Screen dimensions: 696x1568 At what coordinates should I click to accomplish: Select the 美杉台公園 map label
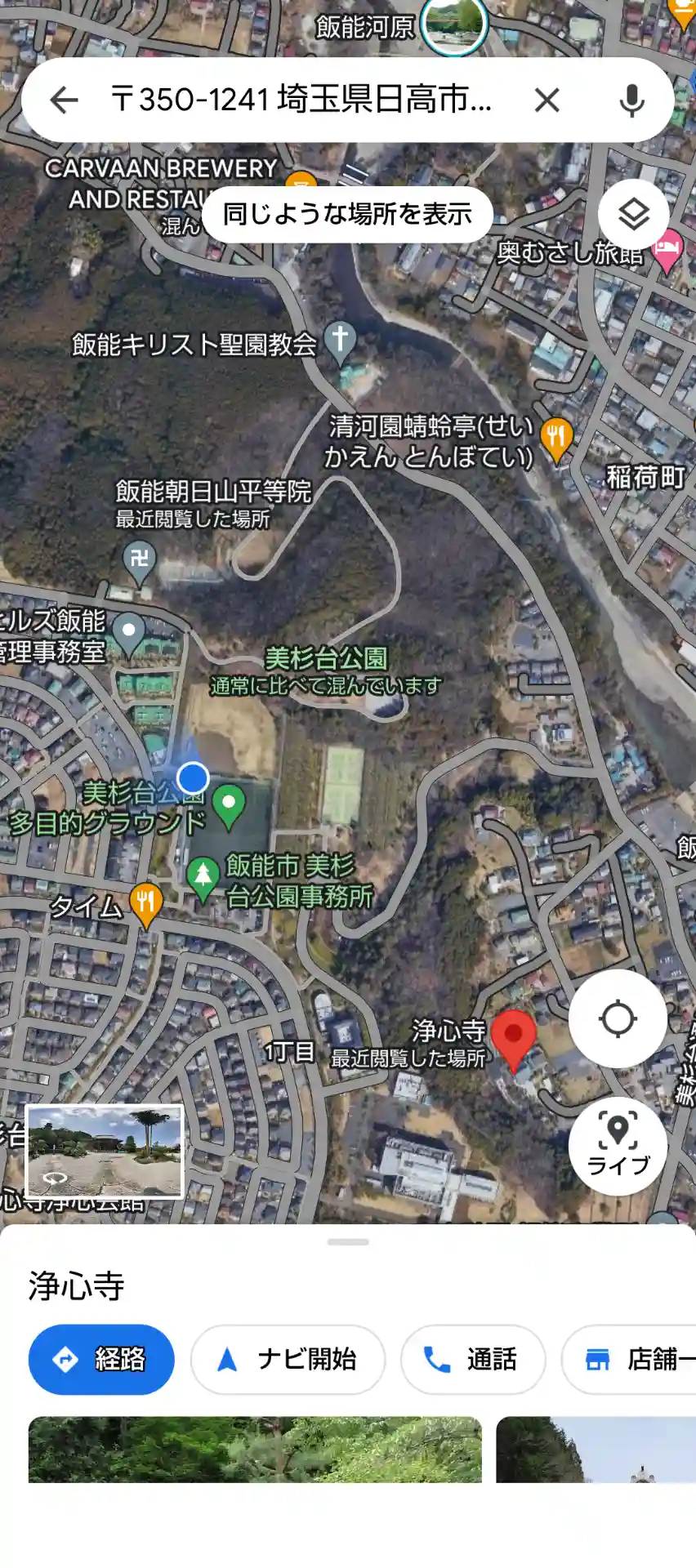[325, 658]
